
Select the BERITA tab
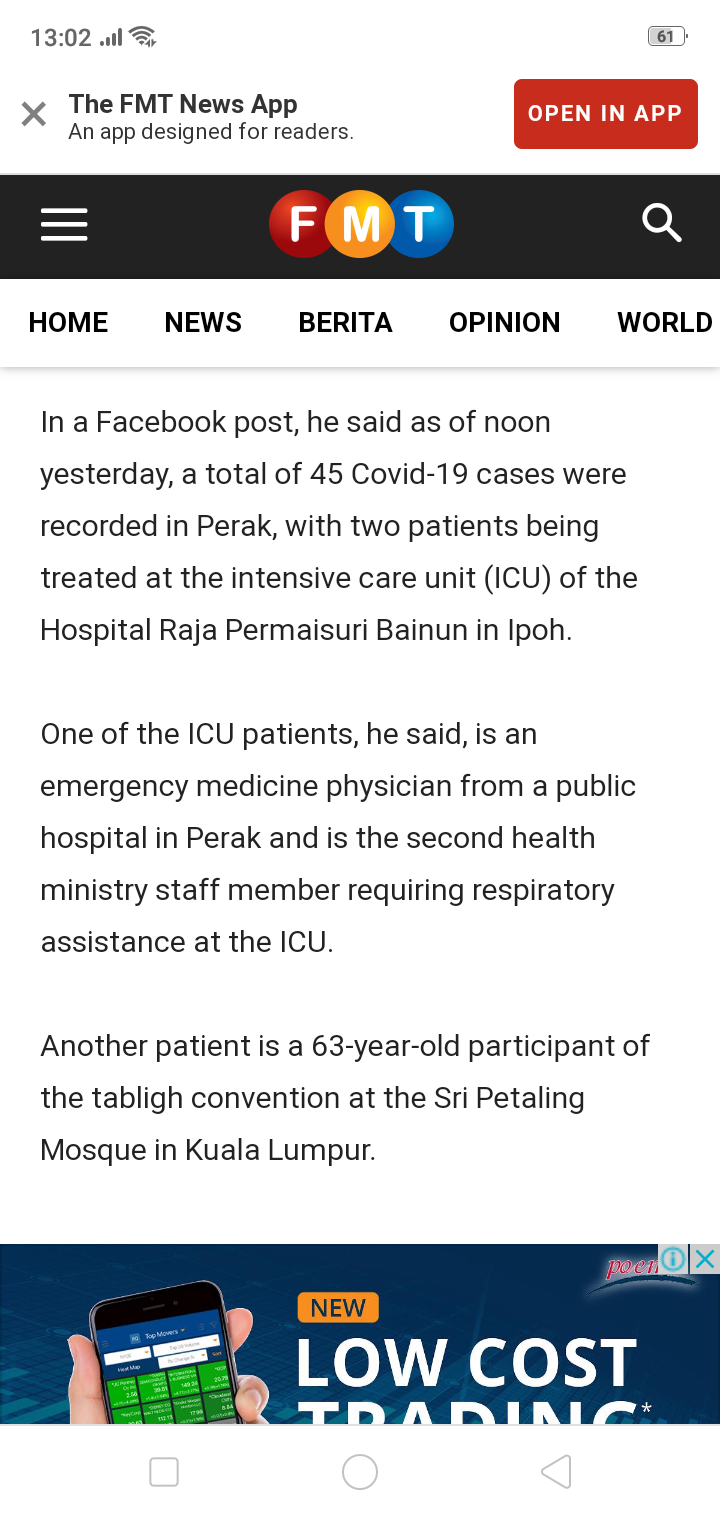(x=345, y=322)
